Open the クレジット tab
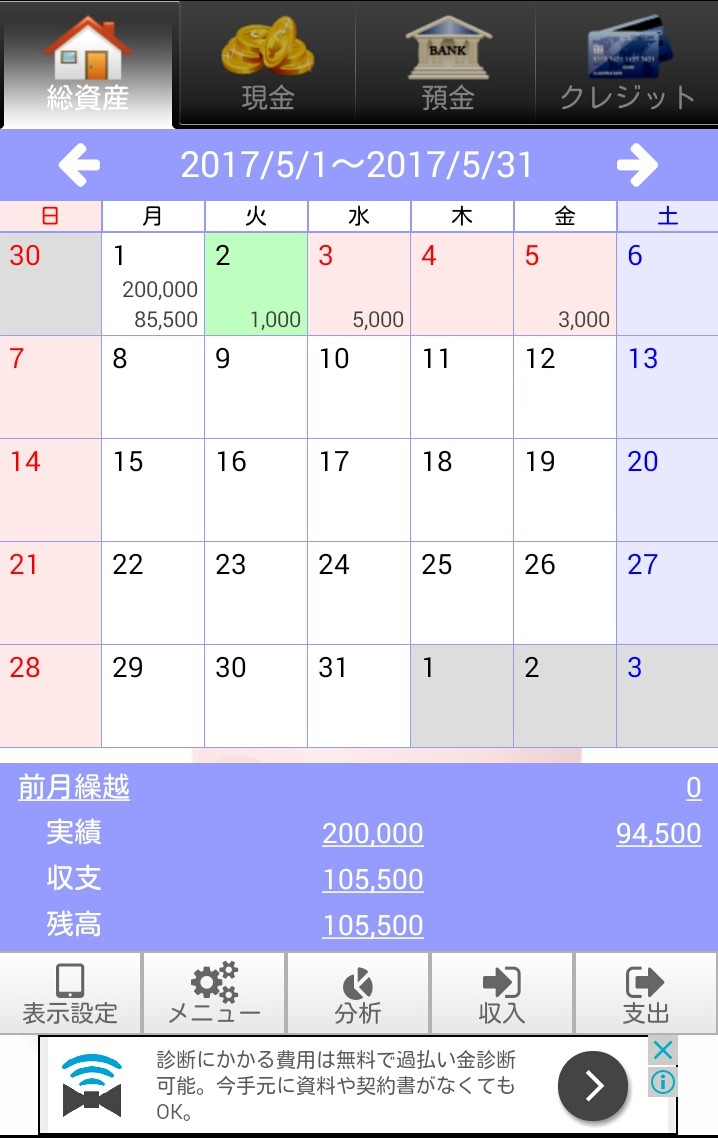Screen dimensions: 718x1138 tap(627, 65)
